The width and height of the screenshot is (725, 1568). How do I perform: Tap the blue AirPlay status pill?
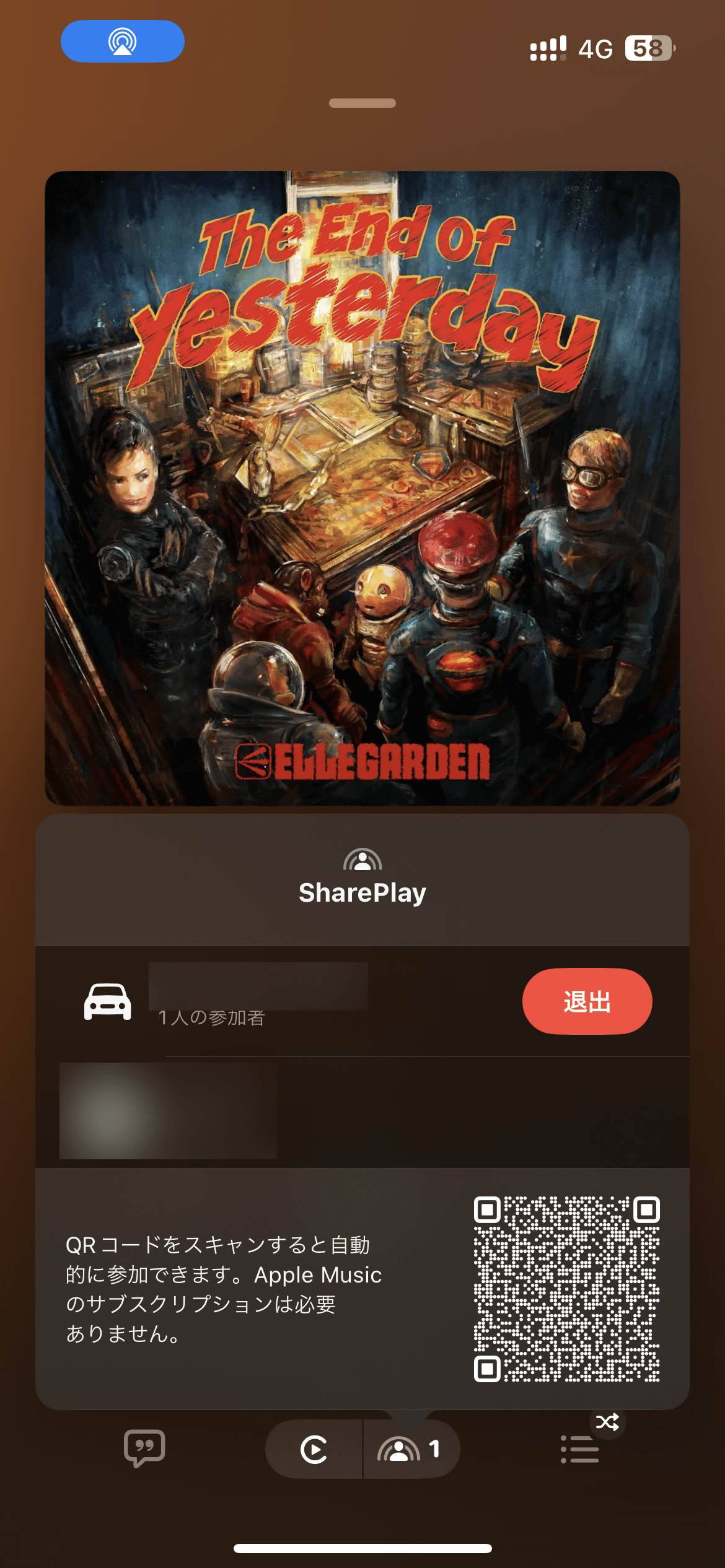point(122,41)
